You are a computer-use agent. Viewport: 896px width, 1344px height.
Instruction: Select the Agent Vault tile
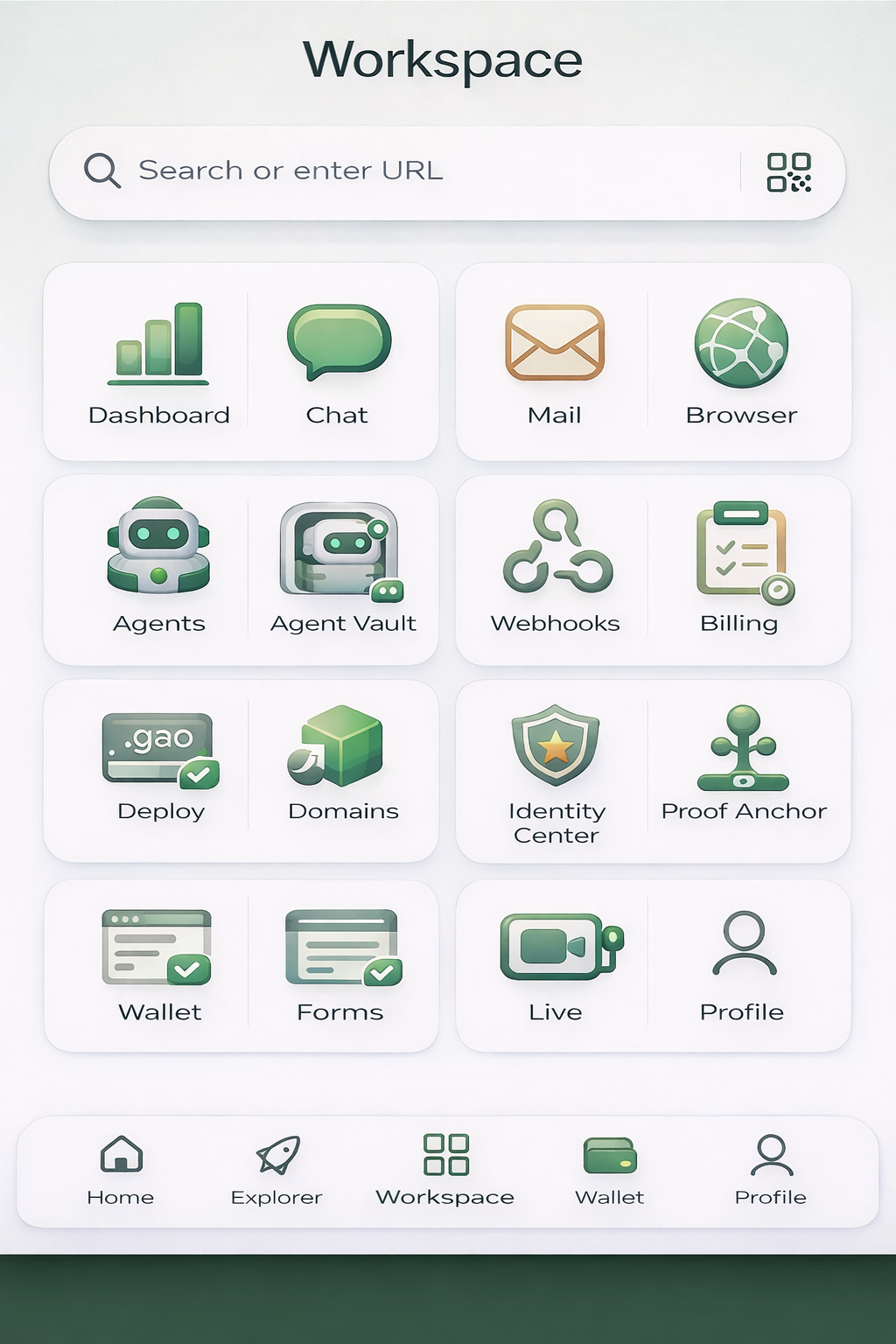[342, 569]
